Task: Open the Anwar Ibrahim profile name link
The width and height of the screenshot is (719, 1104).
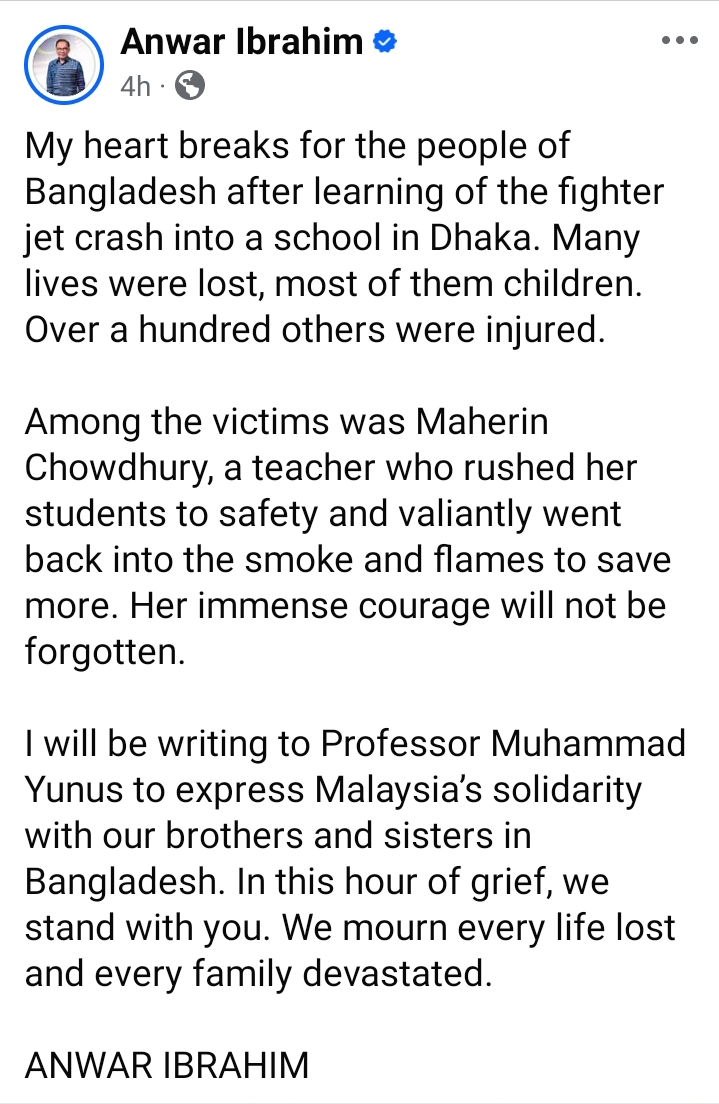Action: tap(241, 42)
